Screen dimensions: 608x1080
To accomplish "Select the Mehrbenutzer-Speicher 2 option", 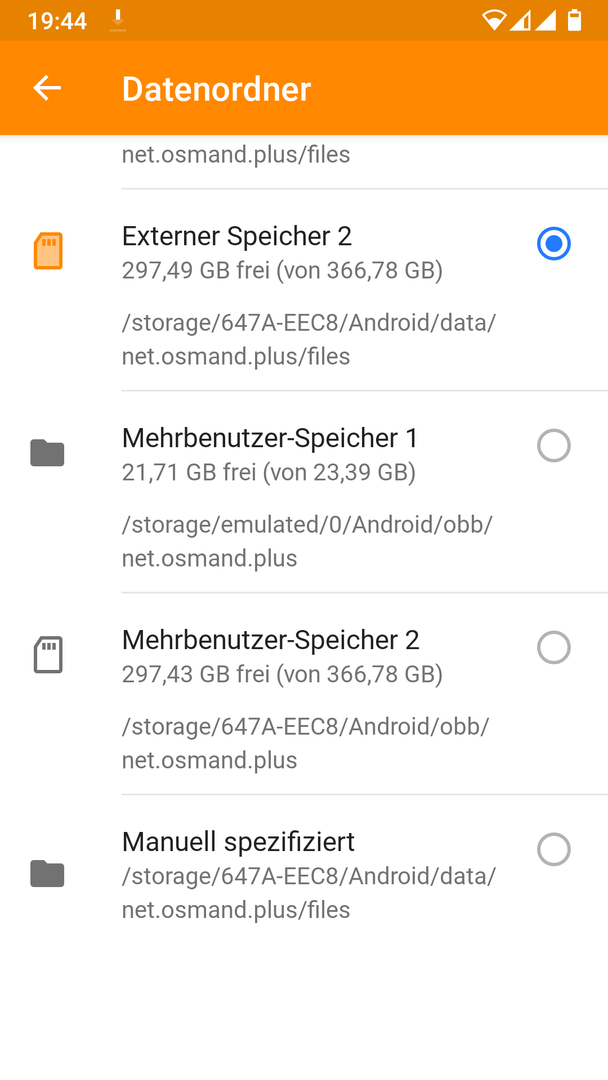I will tap(304, 694).
